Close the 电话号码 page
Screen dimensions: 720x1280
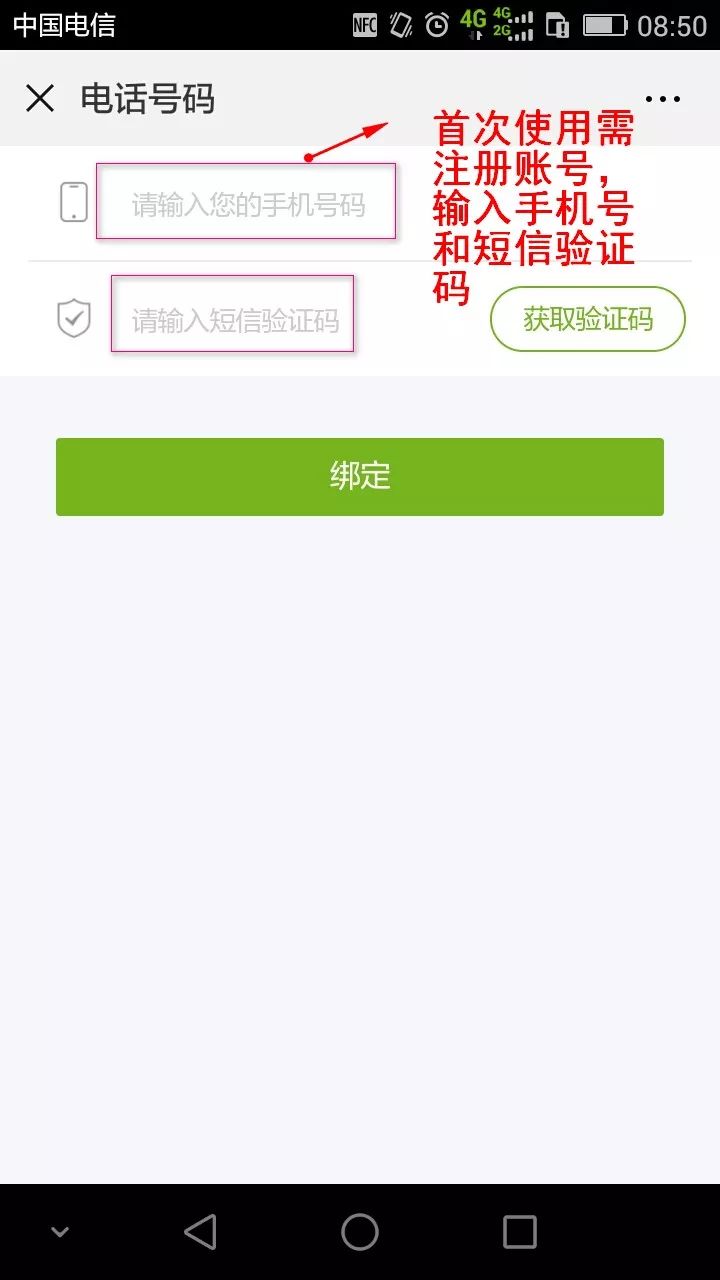coord(40,99)
